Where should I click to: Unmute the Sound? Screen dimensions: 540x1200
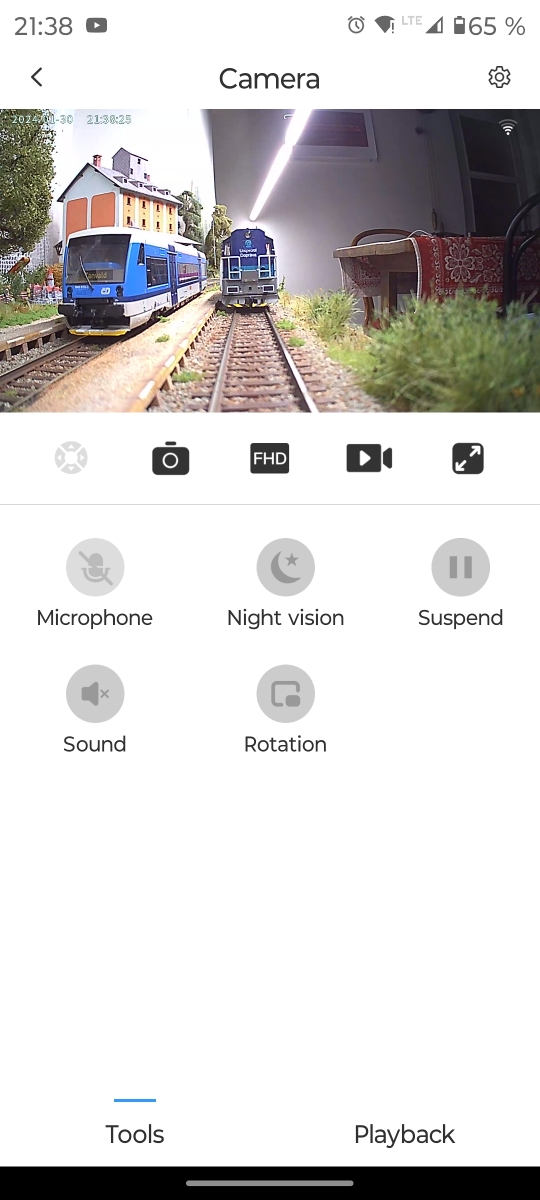pos(95,693)
